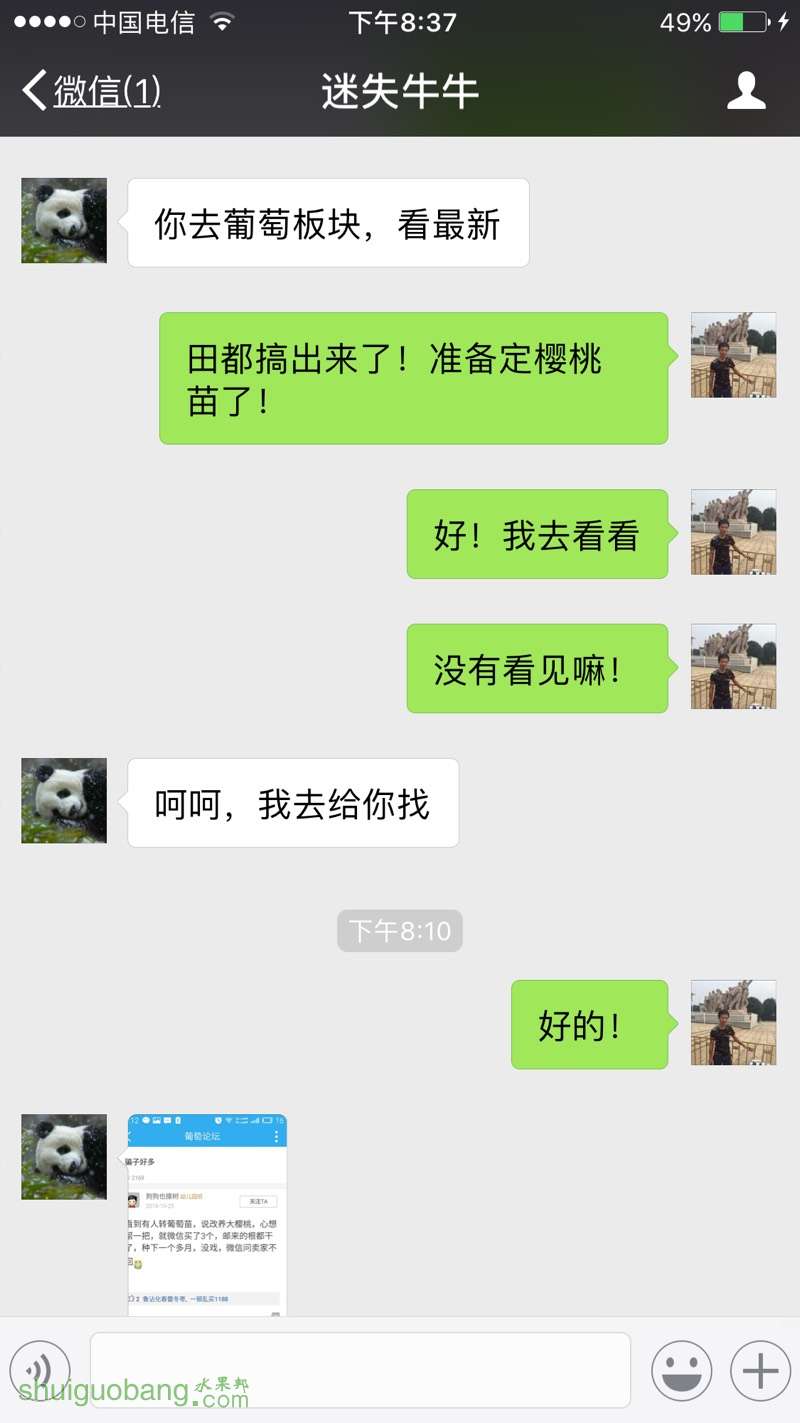Image resolution: width=800 pixels, height=1423 pixels.
Task: Go back to the 微信 chat list
Action: (x=90, y=92)
